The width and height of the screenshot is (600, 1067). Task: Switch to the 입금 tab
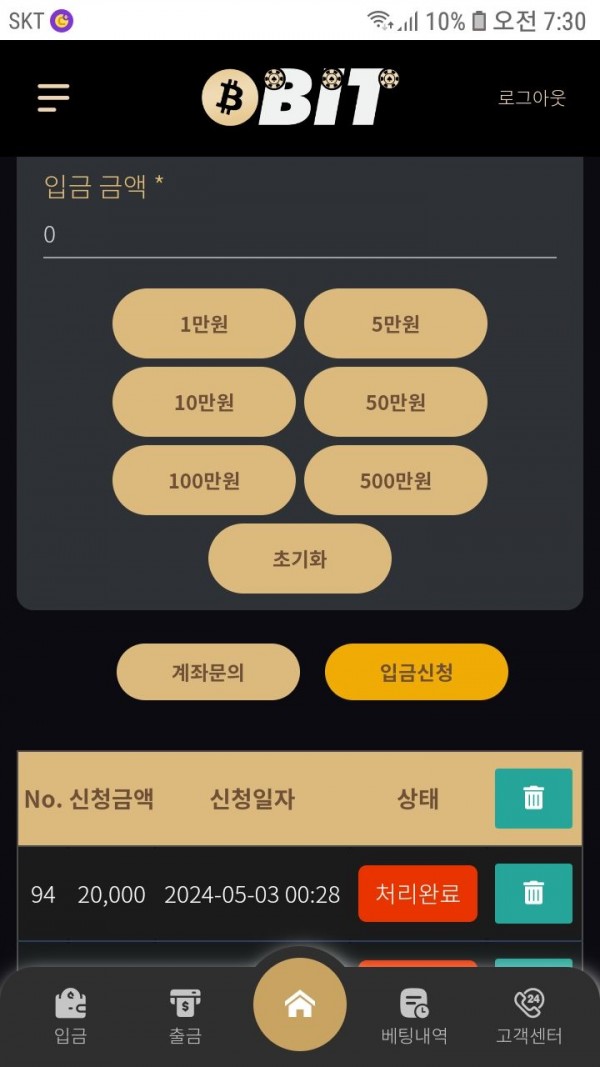point(70,1015)
